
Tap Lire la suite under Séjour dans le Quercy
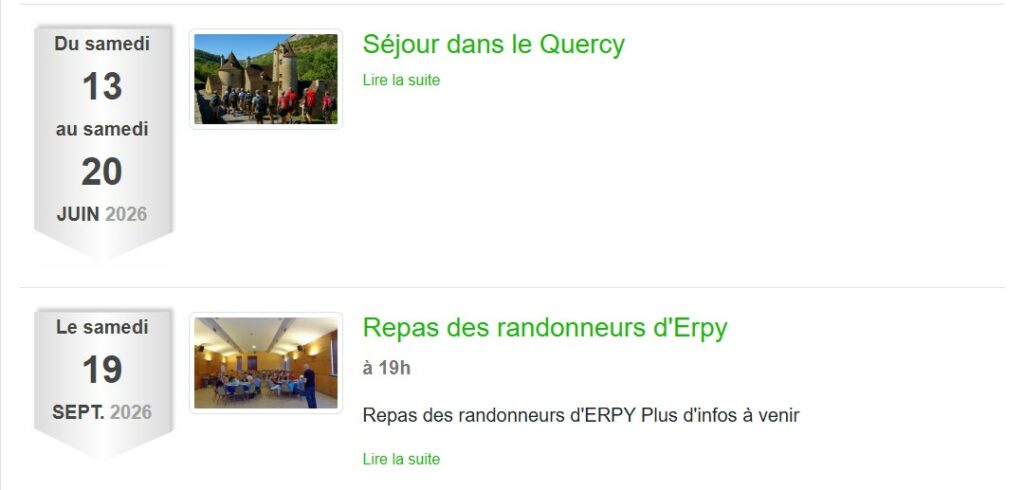[x=401, y=80]
